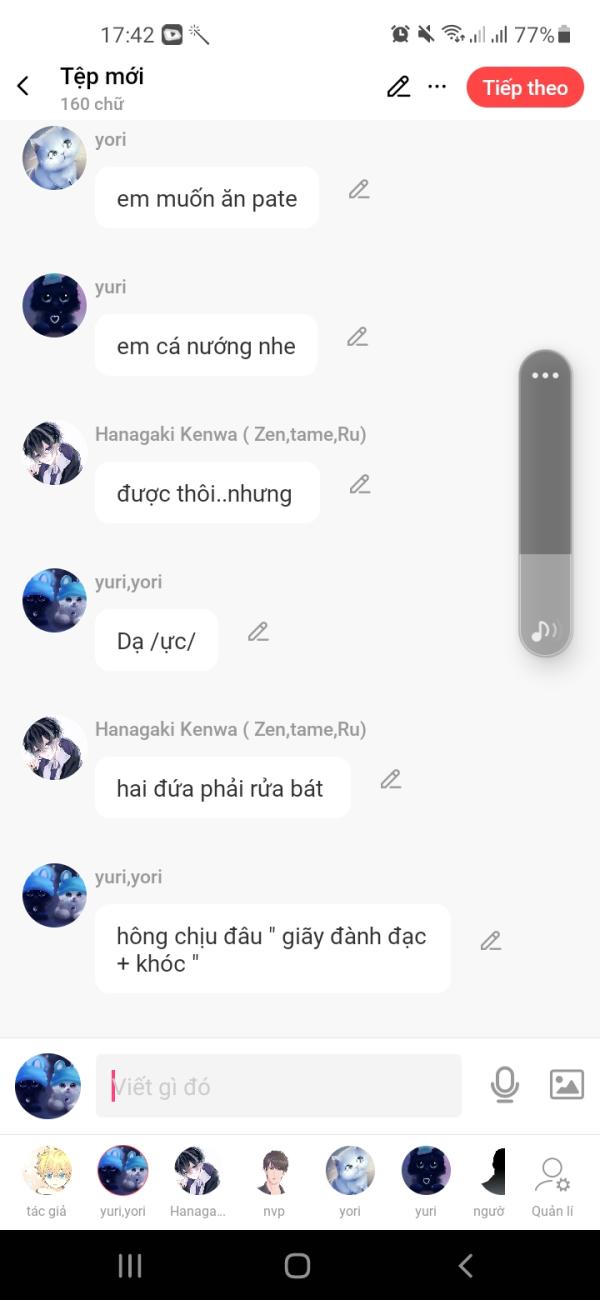This screenshot has width=600, height=1300.
Task: Edit the message "hai đứa phải rửa bát"
Action: click(391, 779)
